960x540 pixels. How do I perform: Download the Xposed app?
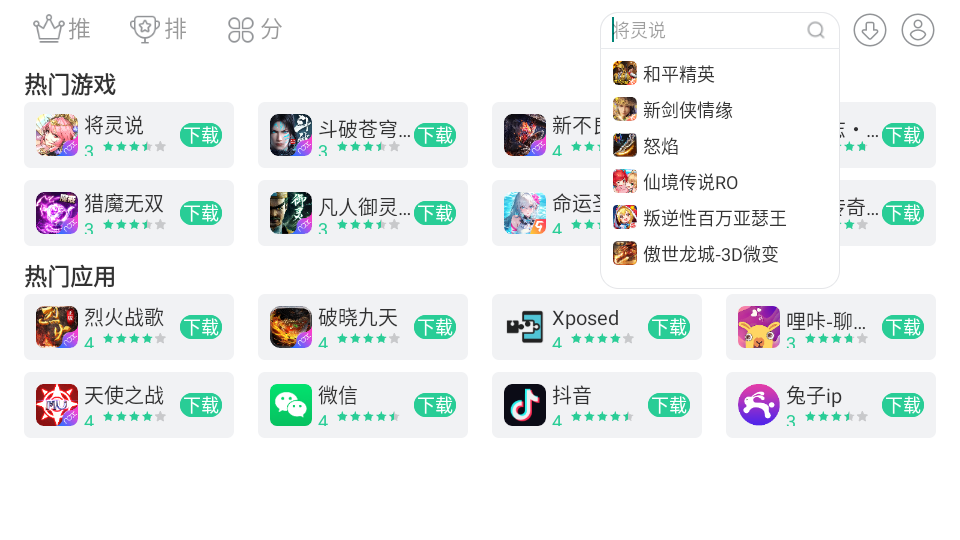pos(669,327)
